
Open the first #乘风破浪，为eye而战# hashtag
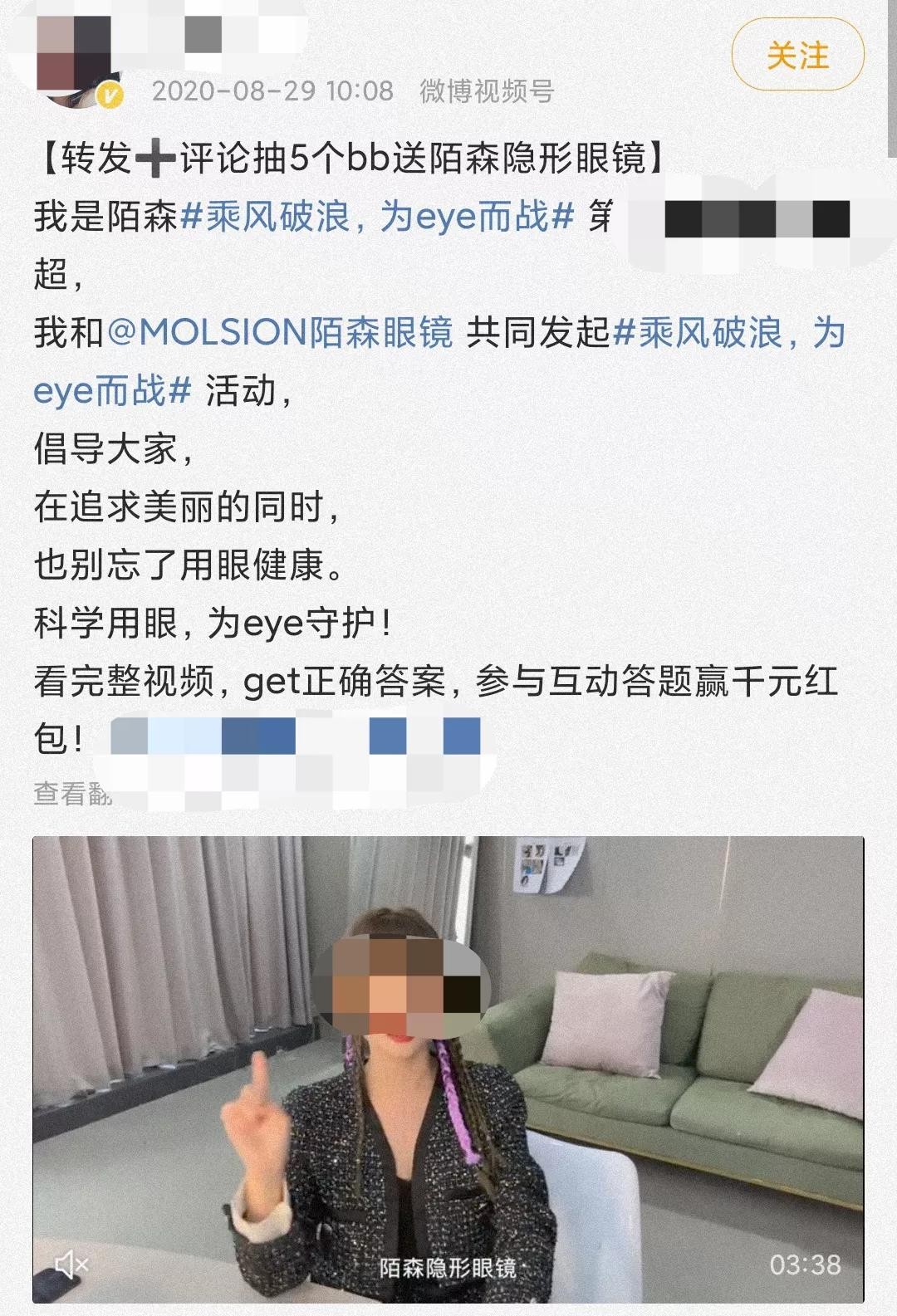pyautogui.click(x=377, y=217)
